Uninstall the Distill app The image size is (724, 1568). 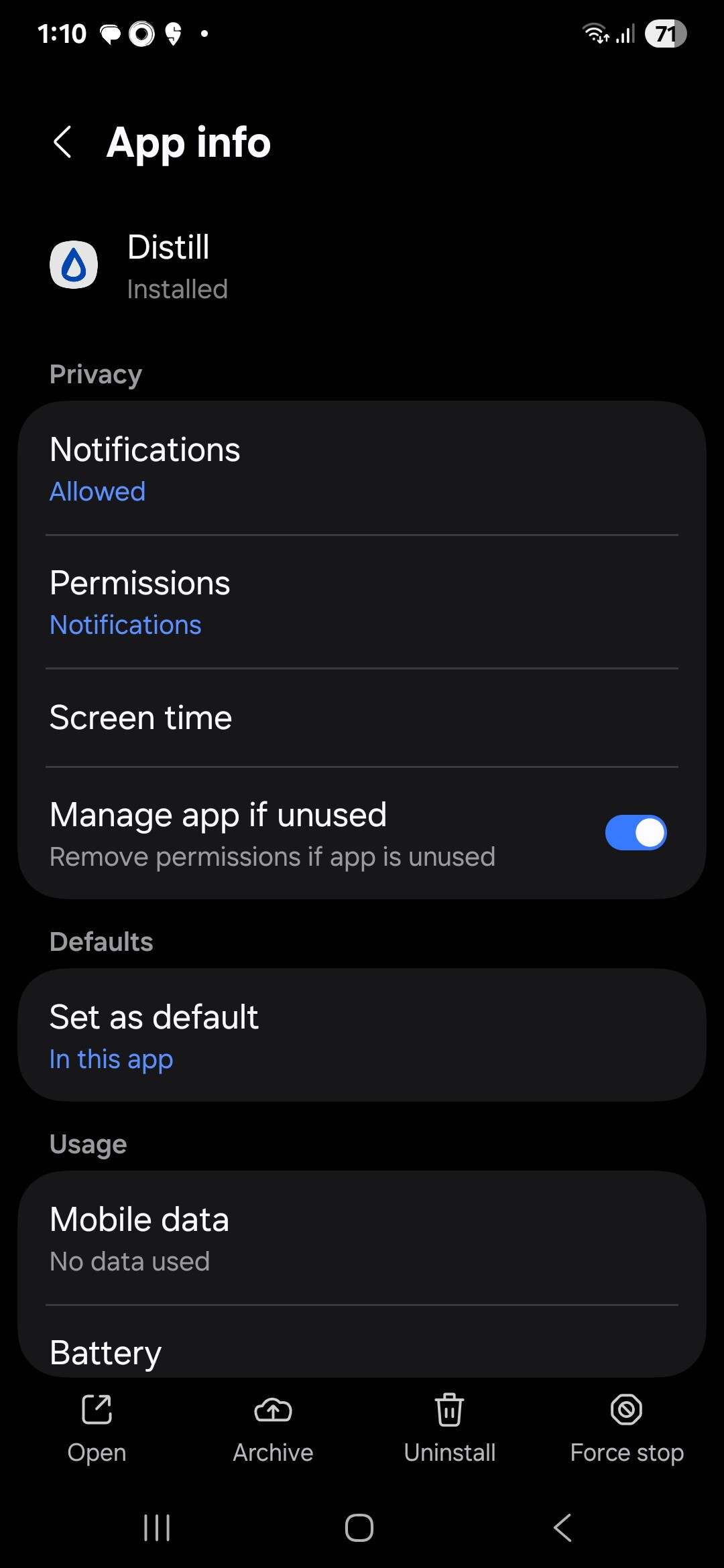tap(450, 1427)
